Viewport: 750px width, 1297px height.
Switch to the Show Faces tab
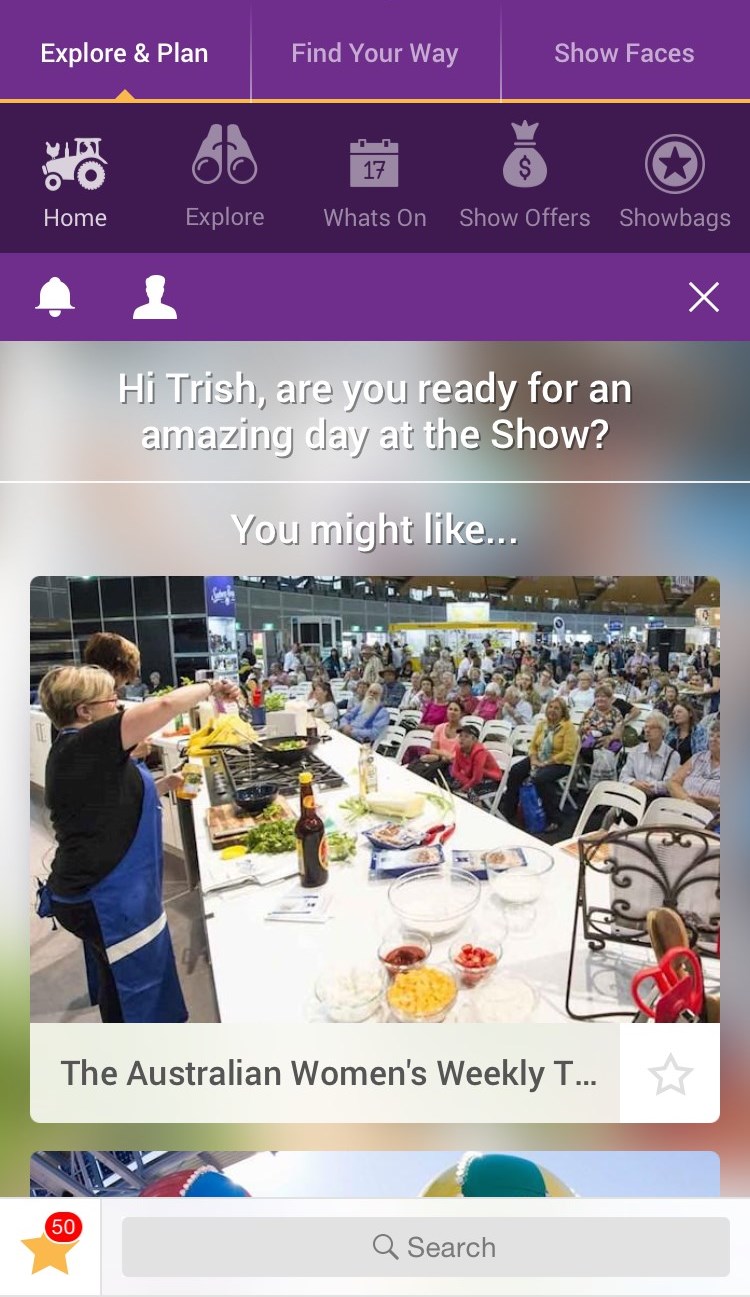pos(624,53)
